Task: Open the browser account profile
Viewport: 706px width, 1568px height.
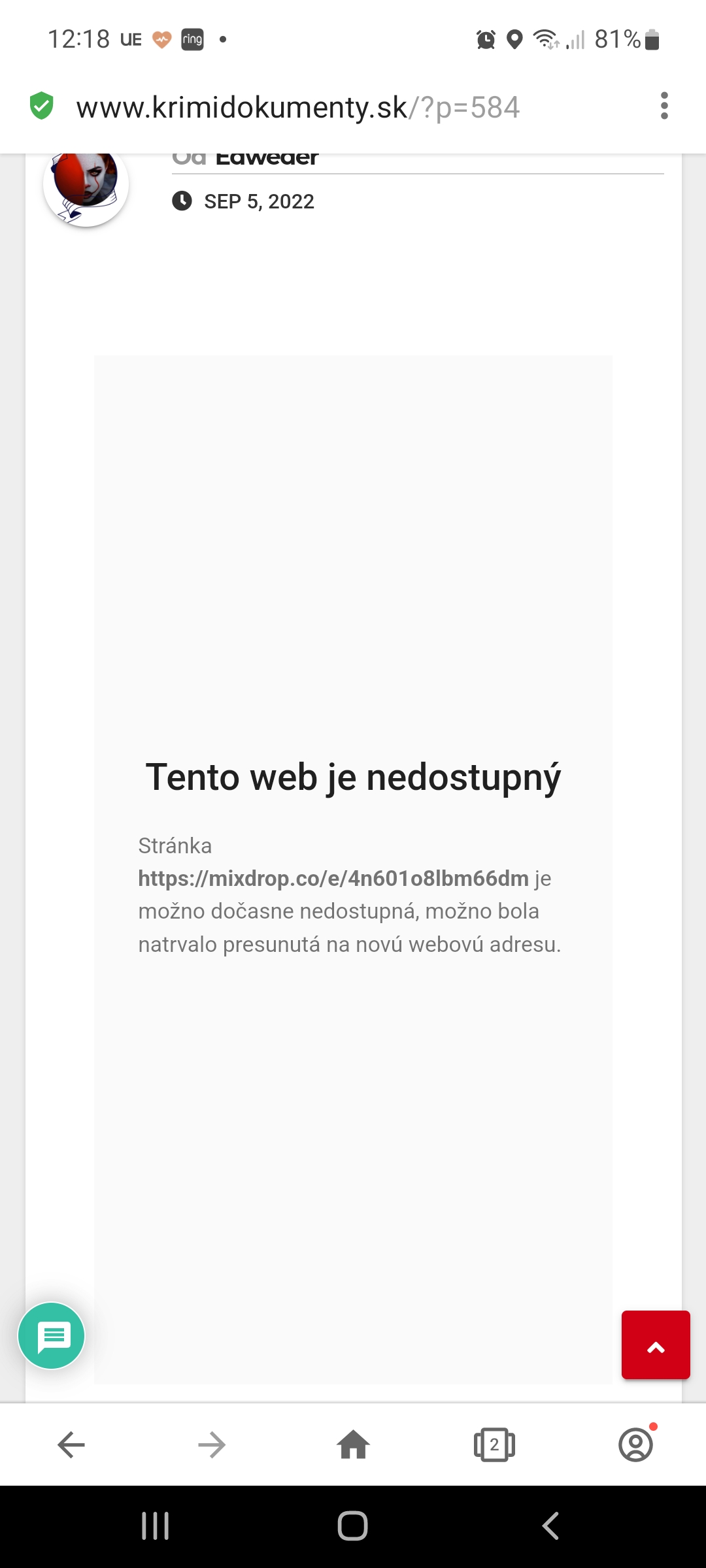Action: [x=636, y=1445]
